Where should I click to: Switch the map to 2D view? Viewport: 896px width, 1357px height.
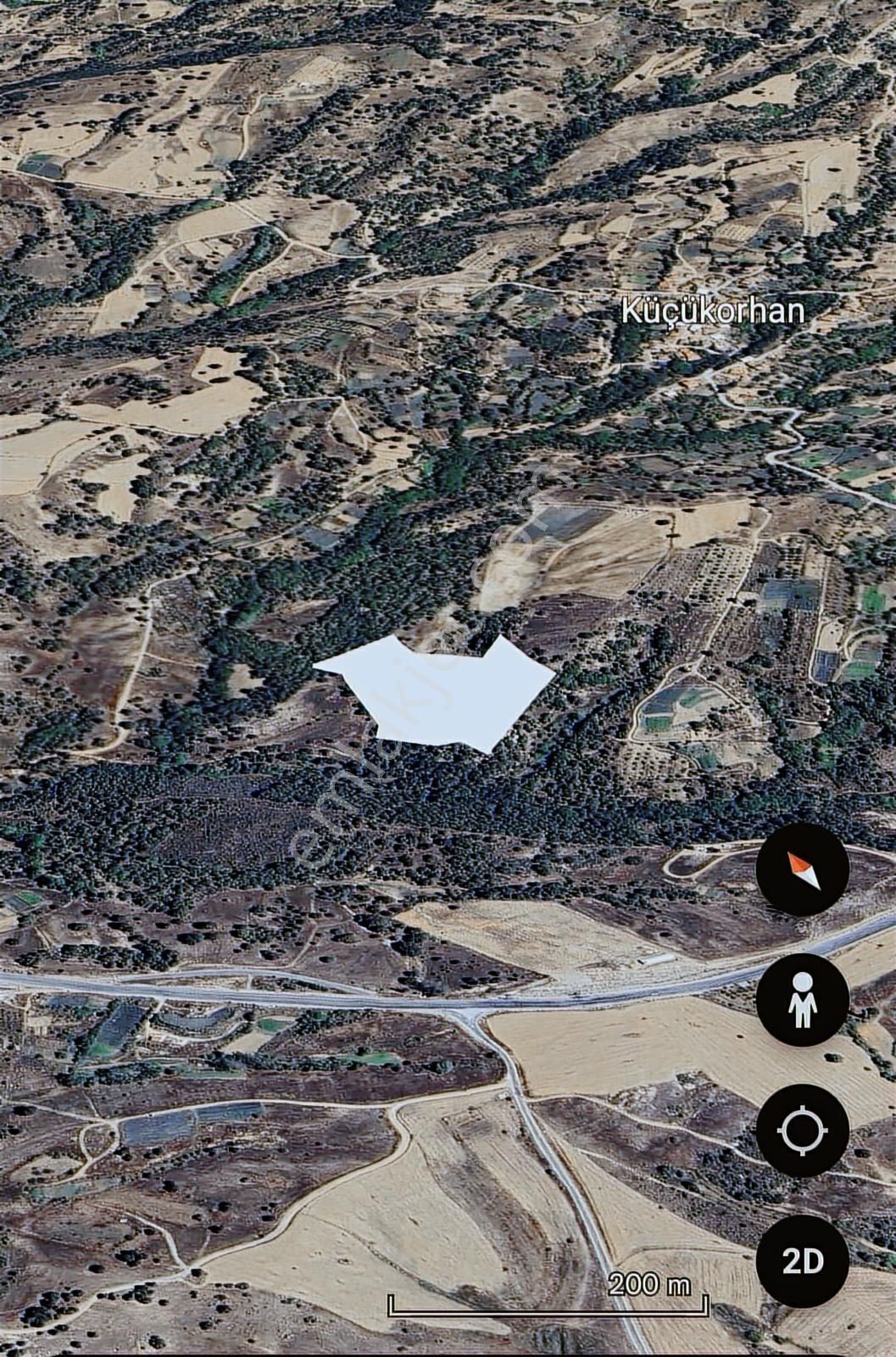(x=802, y=1261)
